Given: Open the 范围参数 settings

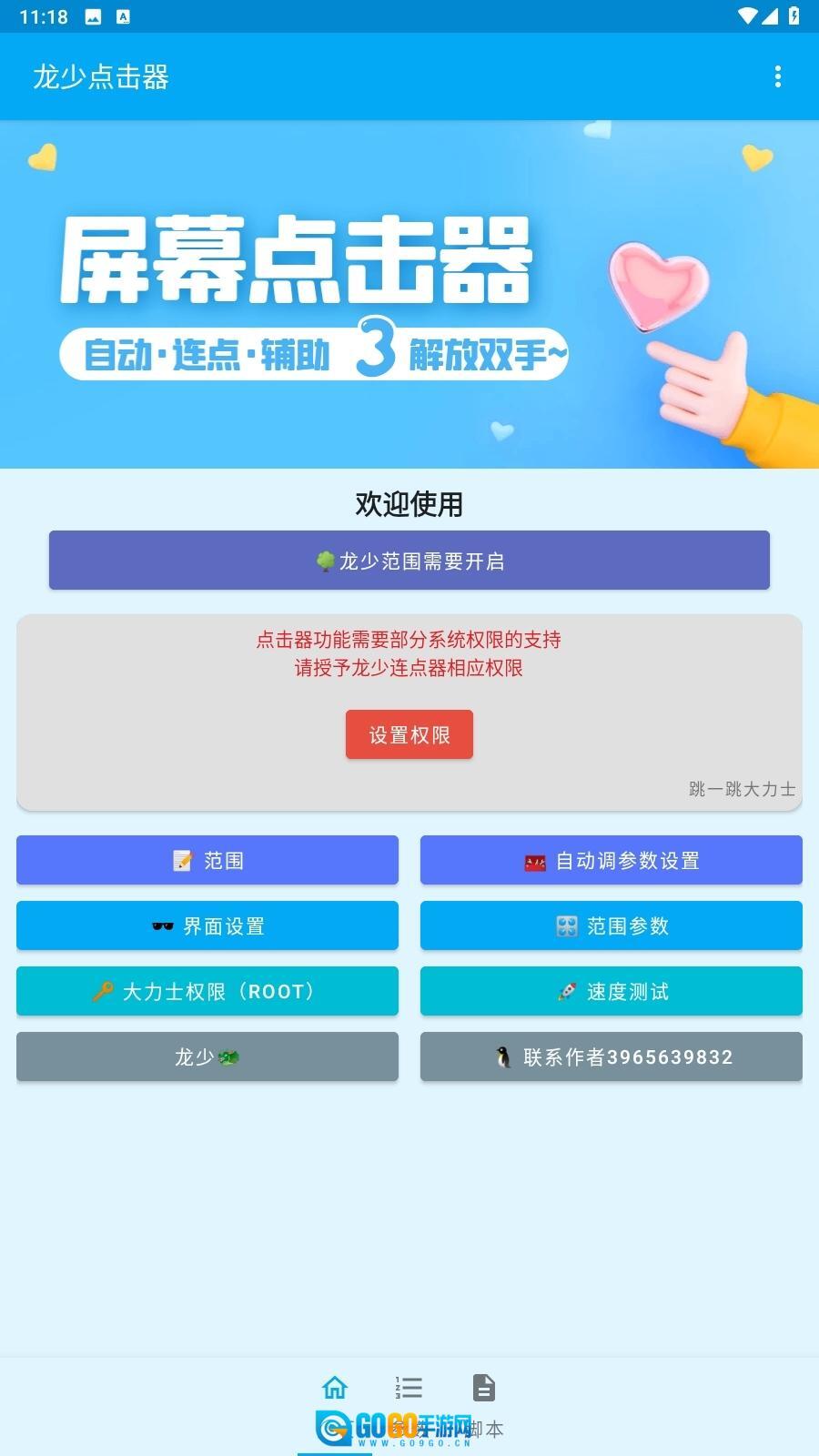Looking at the screenshot, I should click(x=612, y=925).
